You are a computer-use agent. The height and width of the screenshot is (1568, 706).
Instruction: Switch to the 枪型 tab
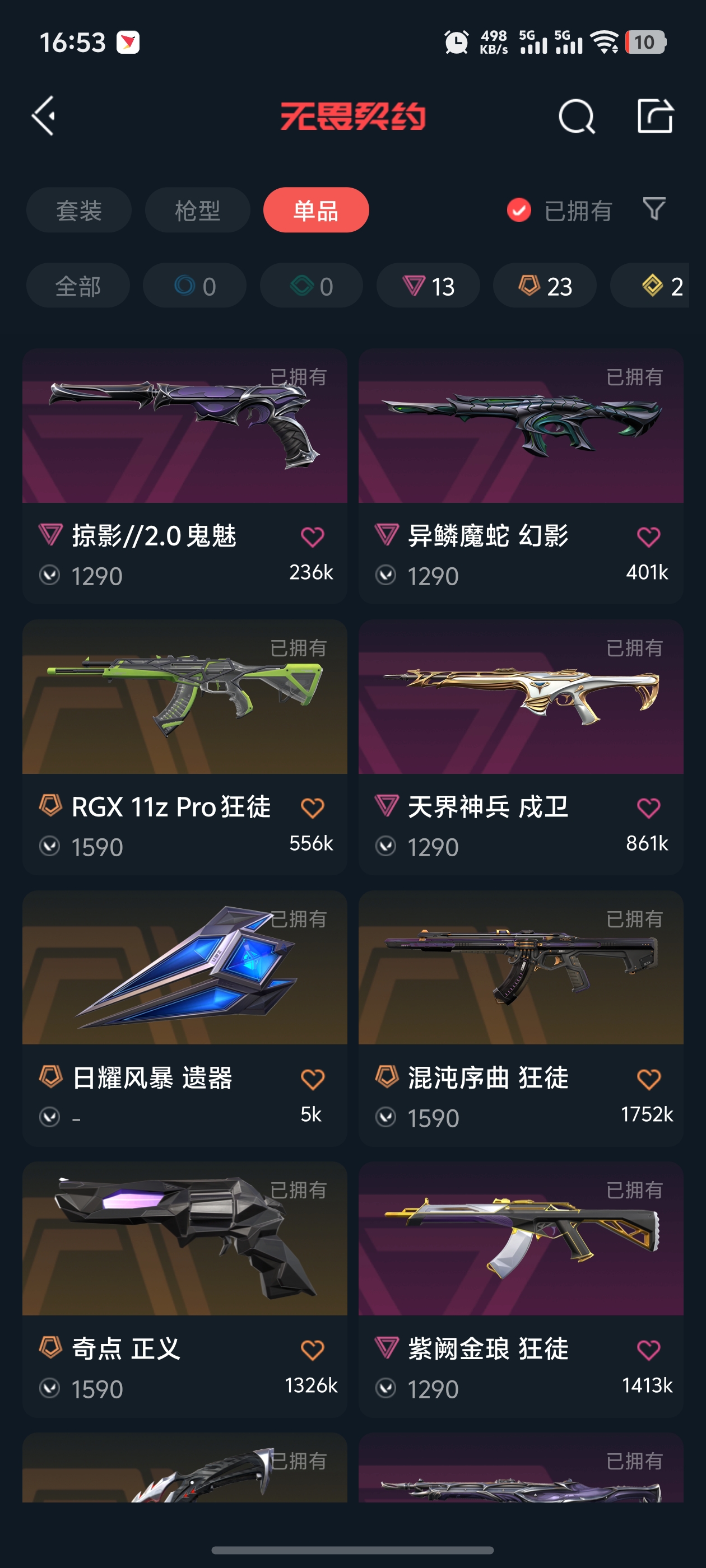197,210
